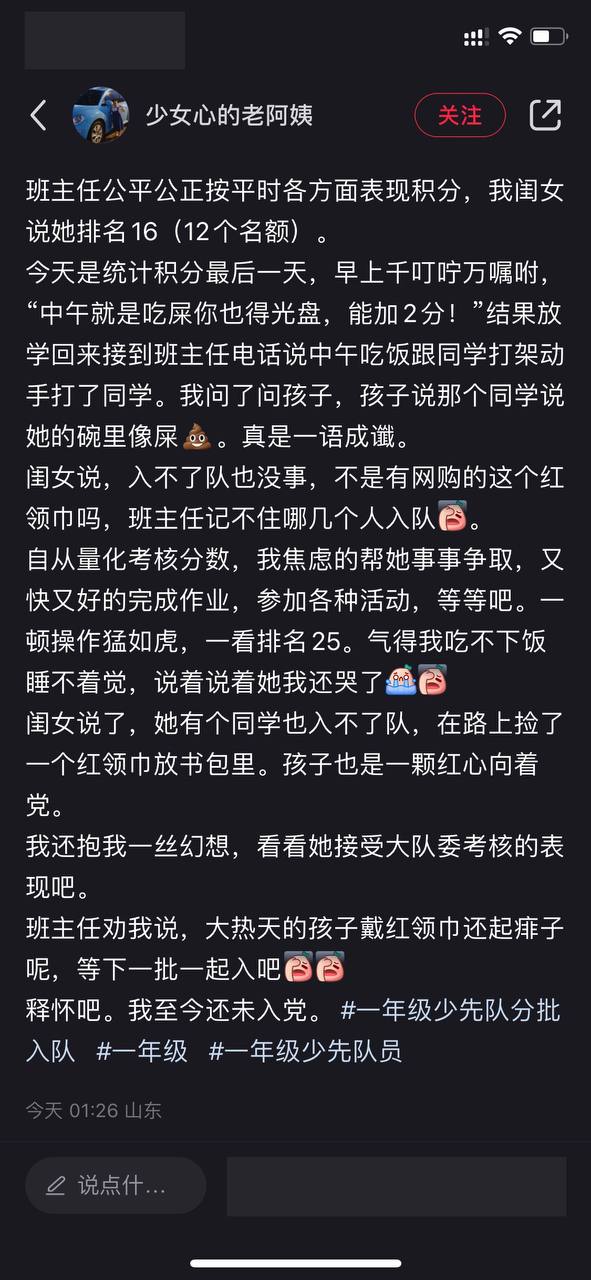Tap the 说点什么 comment field
Viewport: 591px width, 1280px height.
(x=116, y=1186)
